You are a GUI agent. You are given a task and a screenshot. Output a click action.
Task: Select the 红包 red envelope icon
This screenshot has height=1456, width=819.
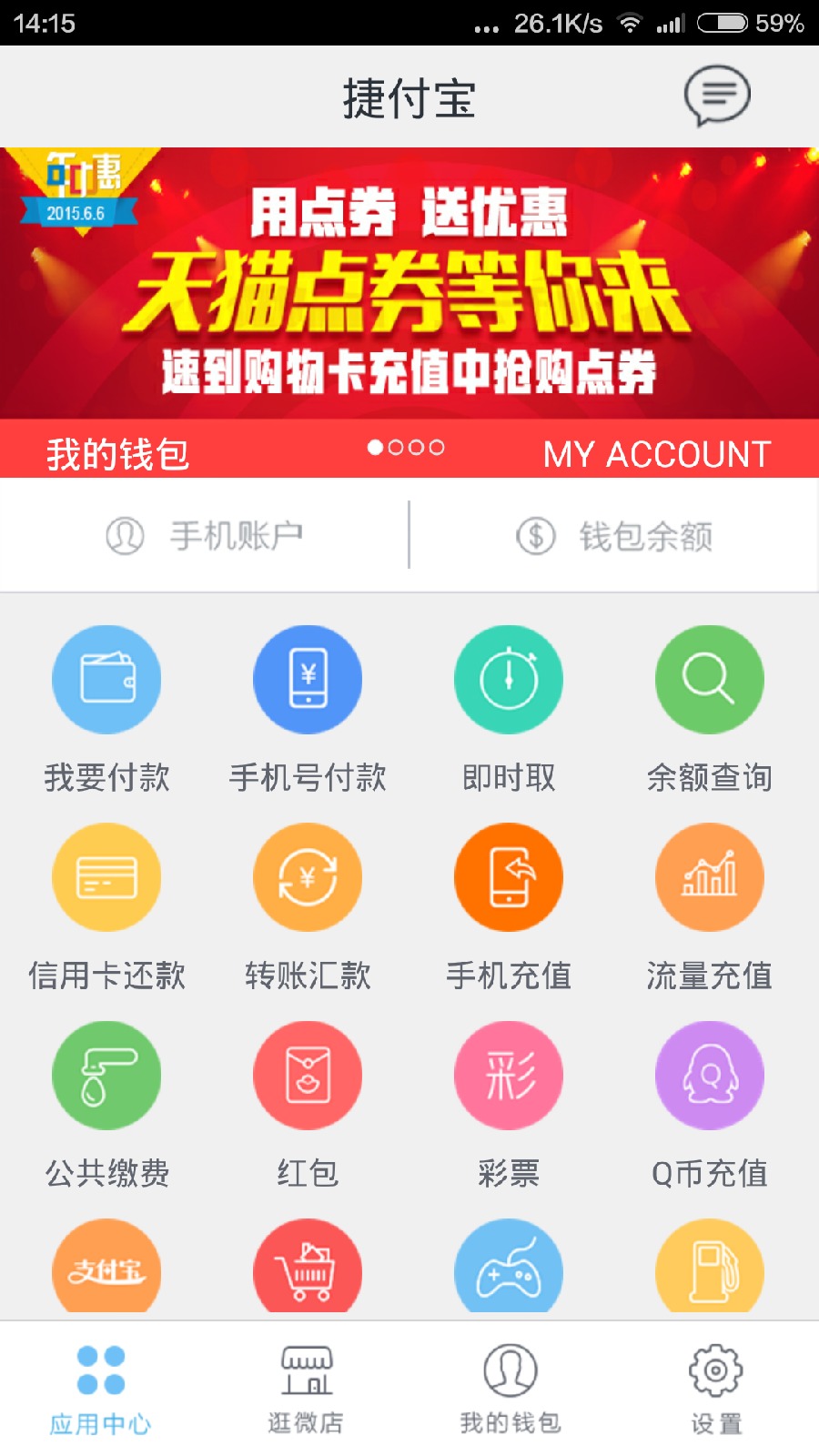click(x=308, y=1076)
